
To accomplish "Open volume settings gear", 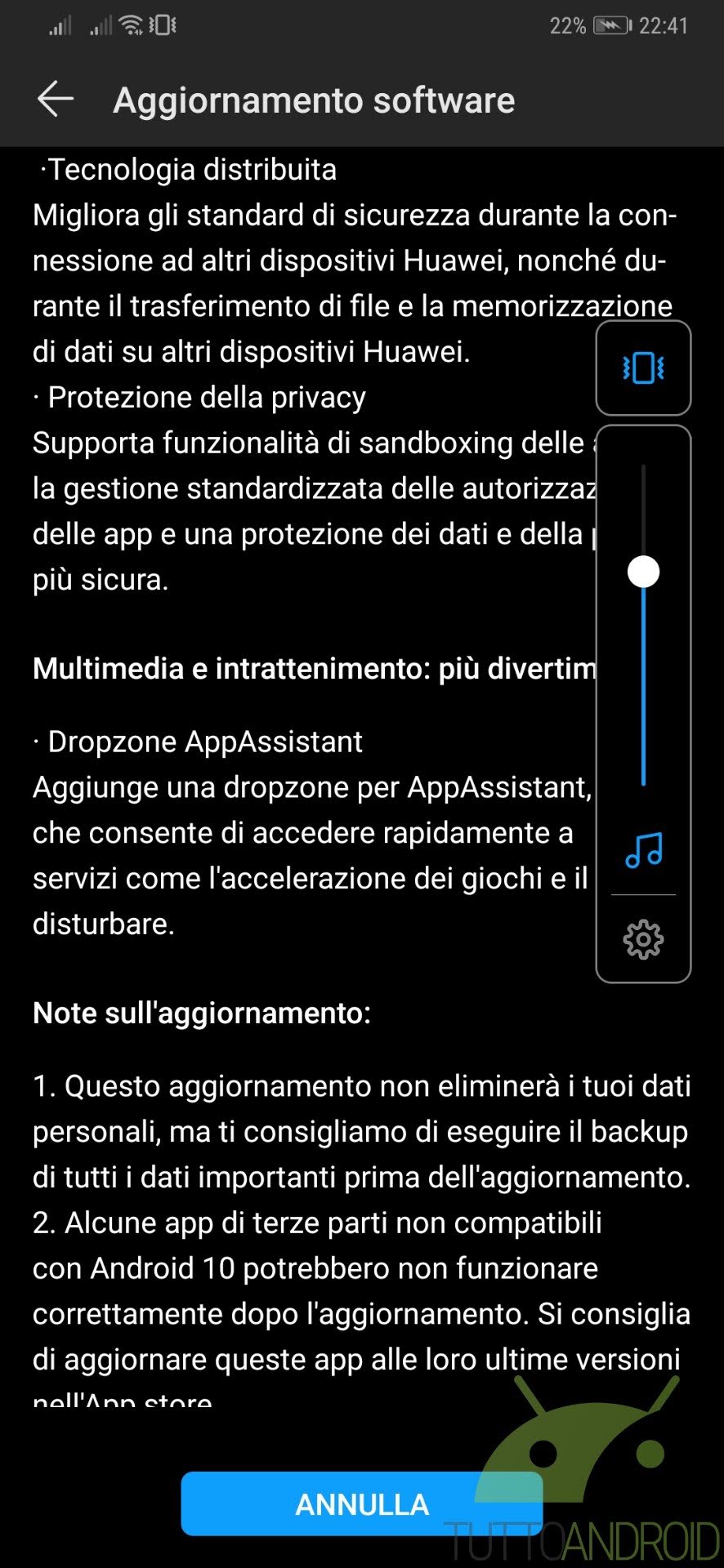I will [643, 939].
